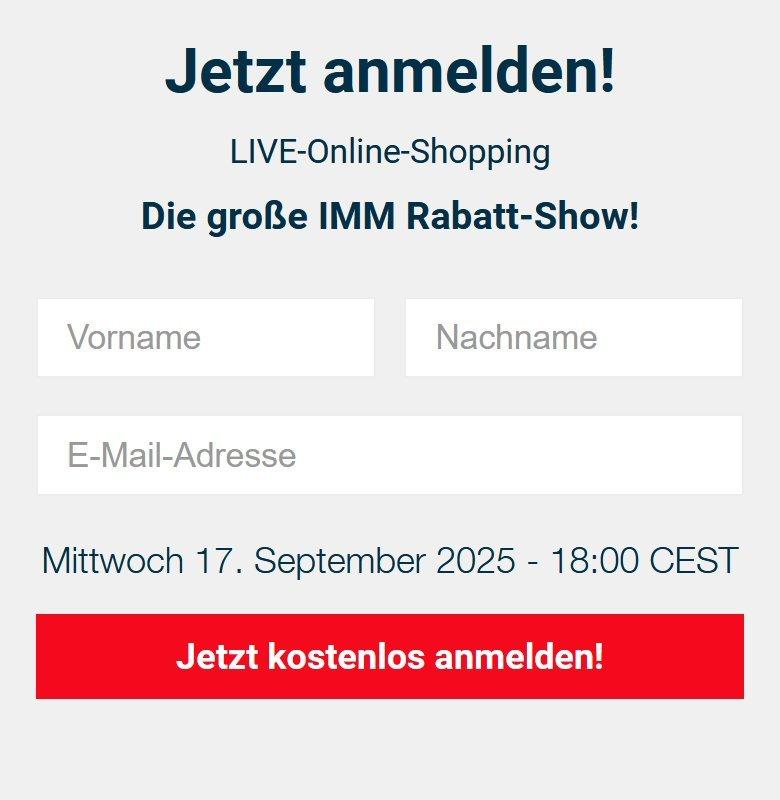The image size is (780, 800).
Task: Place cursor in the first name field
Action: 207,338
